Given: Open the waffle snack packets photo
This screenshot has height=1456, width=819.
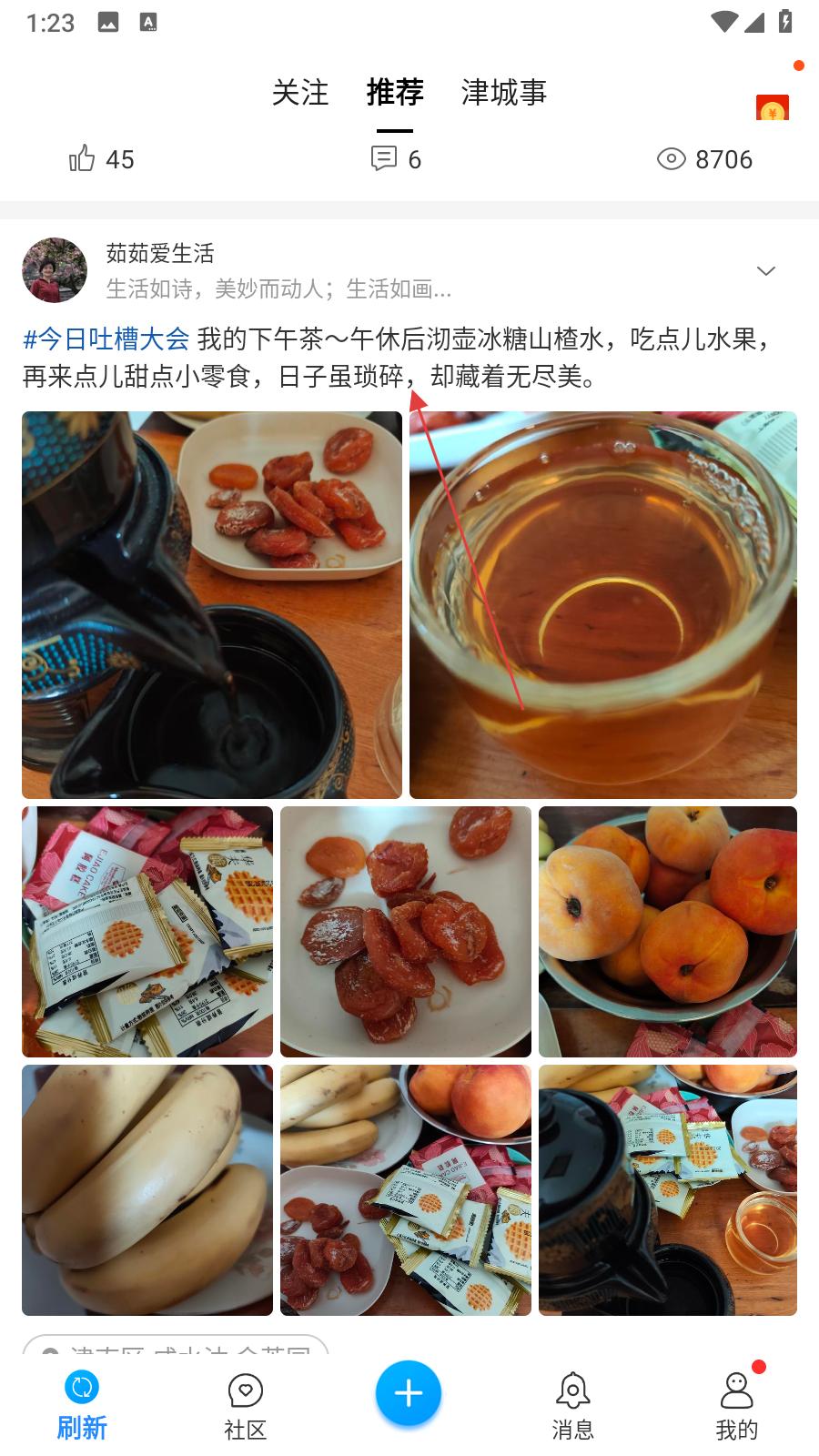Looking at the screenshot, I should (x=147, y=931).
